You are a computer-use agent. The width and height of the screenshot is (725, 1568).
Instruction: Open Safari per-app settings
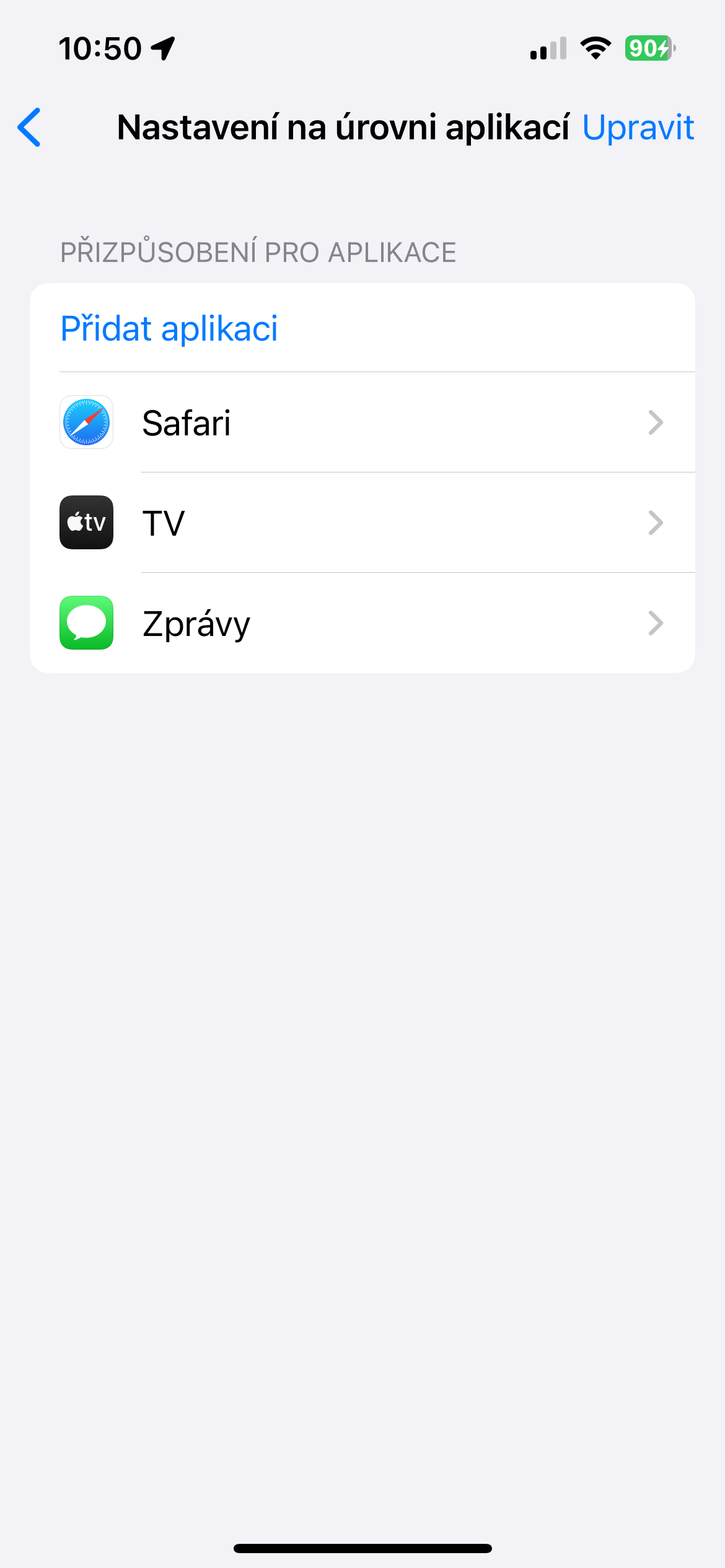[x=362, y=423]
